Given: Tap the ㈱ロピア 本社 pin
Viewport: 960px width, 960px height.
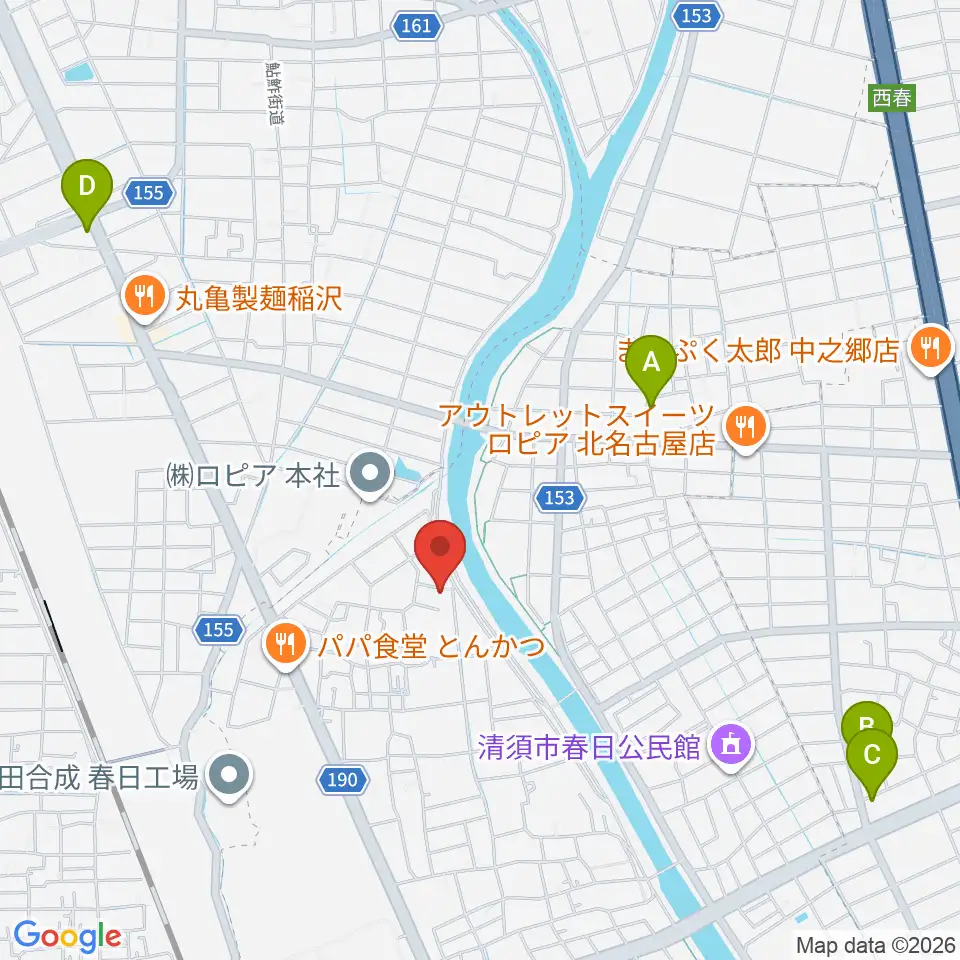Looking at the screenshot, I should pos(370,475).
